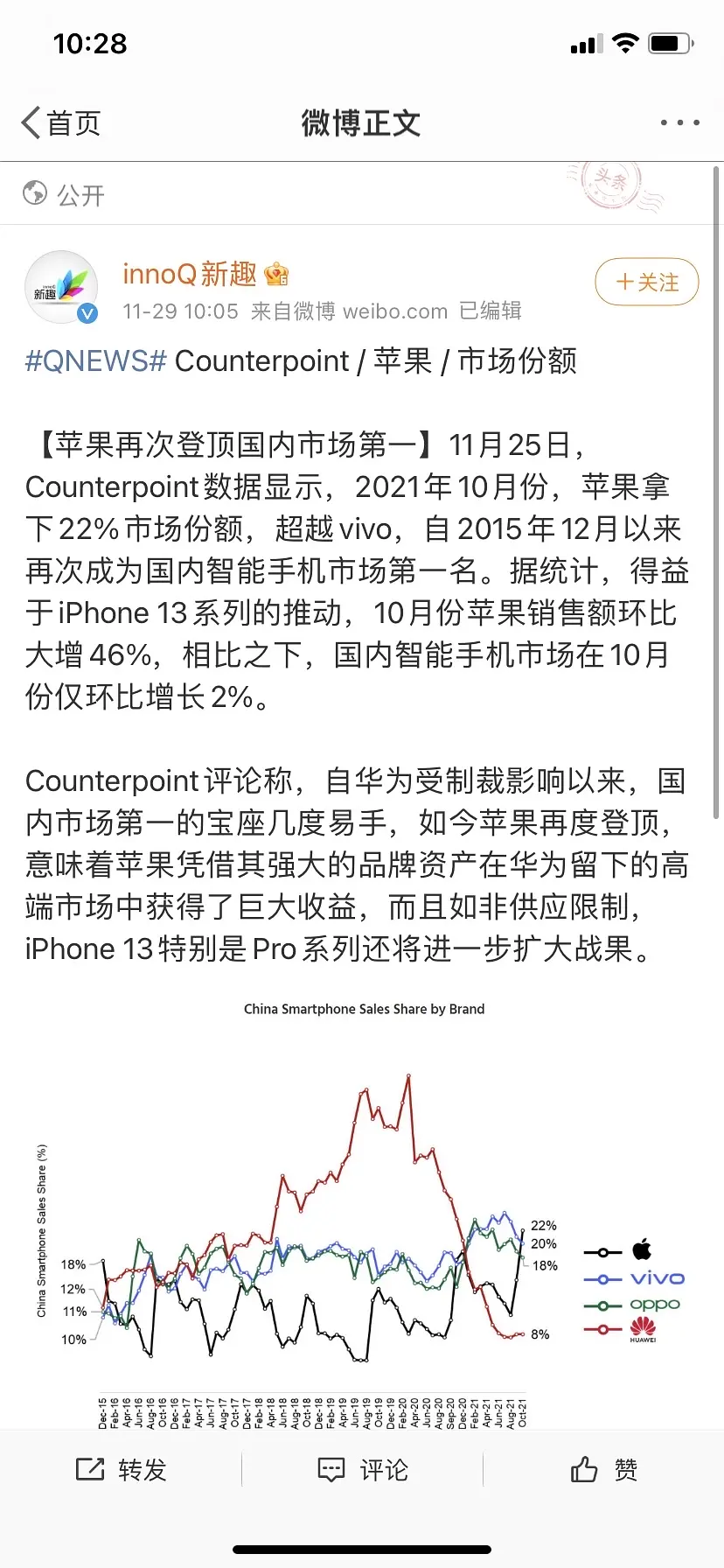Viewport: 724px width, 1568px height.
Task: Like this post with 赞
Action: (x=603, y=1470)
